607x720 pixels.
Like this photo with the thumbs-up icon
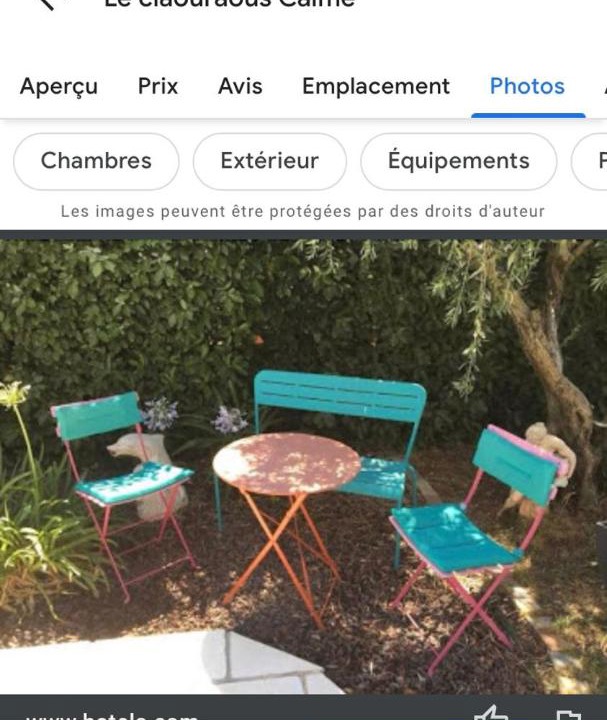pyautogui.click(x=490, y=714)
